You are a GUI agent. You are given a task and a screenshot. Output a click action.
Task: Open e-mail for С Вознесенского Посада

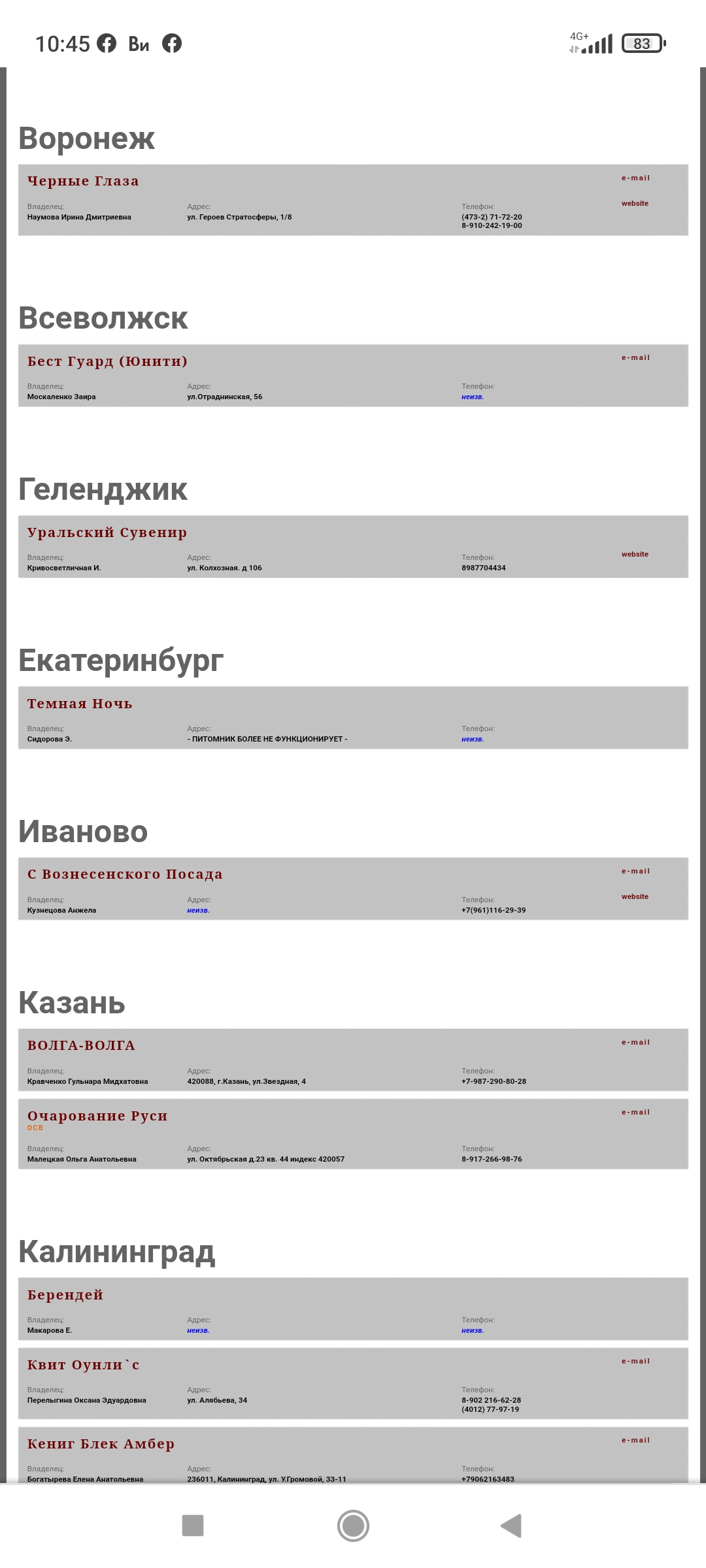pyautogui.click(x=635, y=871)
